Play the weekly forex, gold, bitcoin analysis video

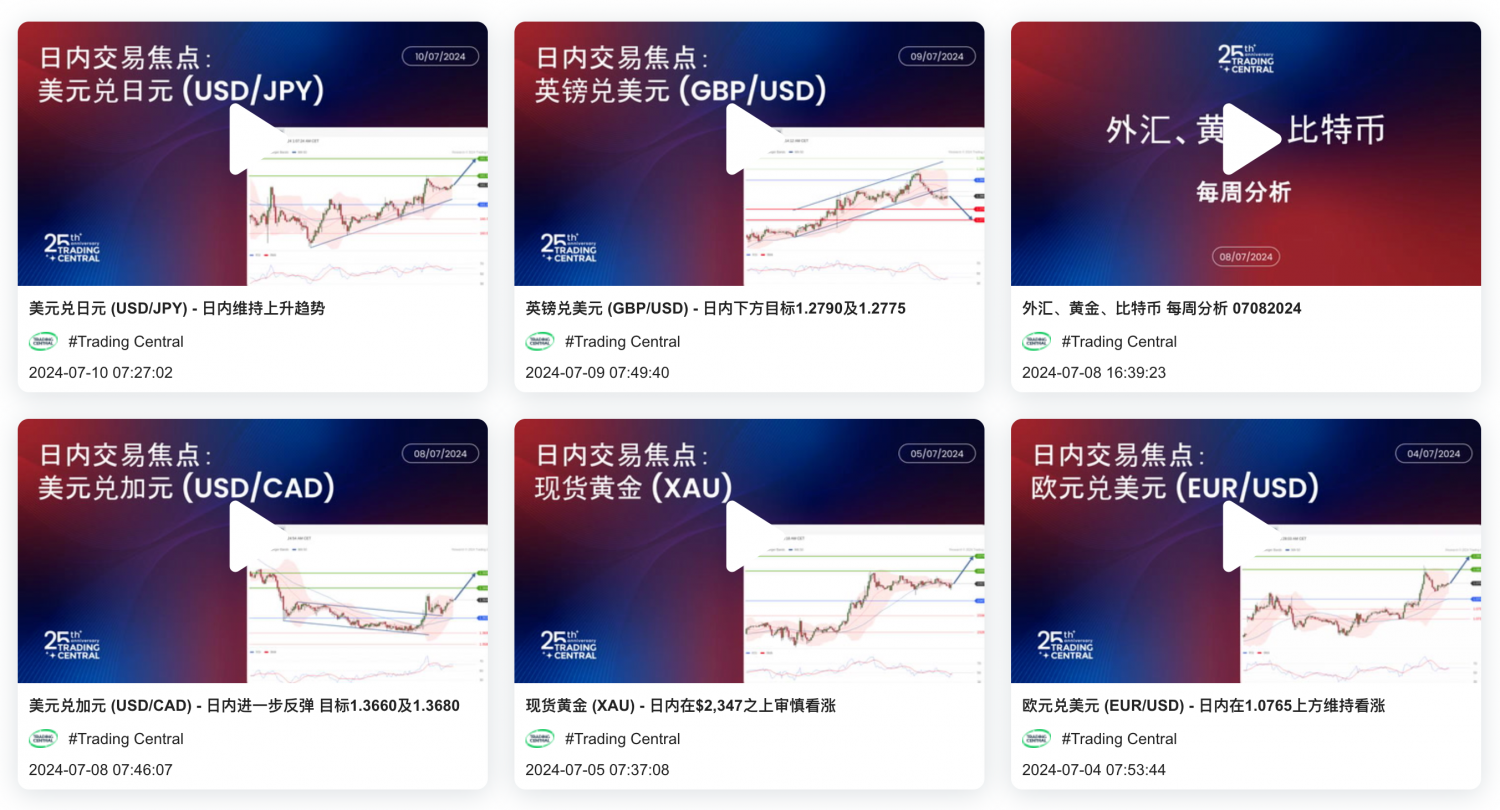(x=1247, y=139)
